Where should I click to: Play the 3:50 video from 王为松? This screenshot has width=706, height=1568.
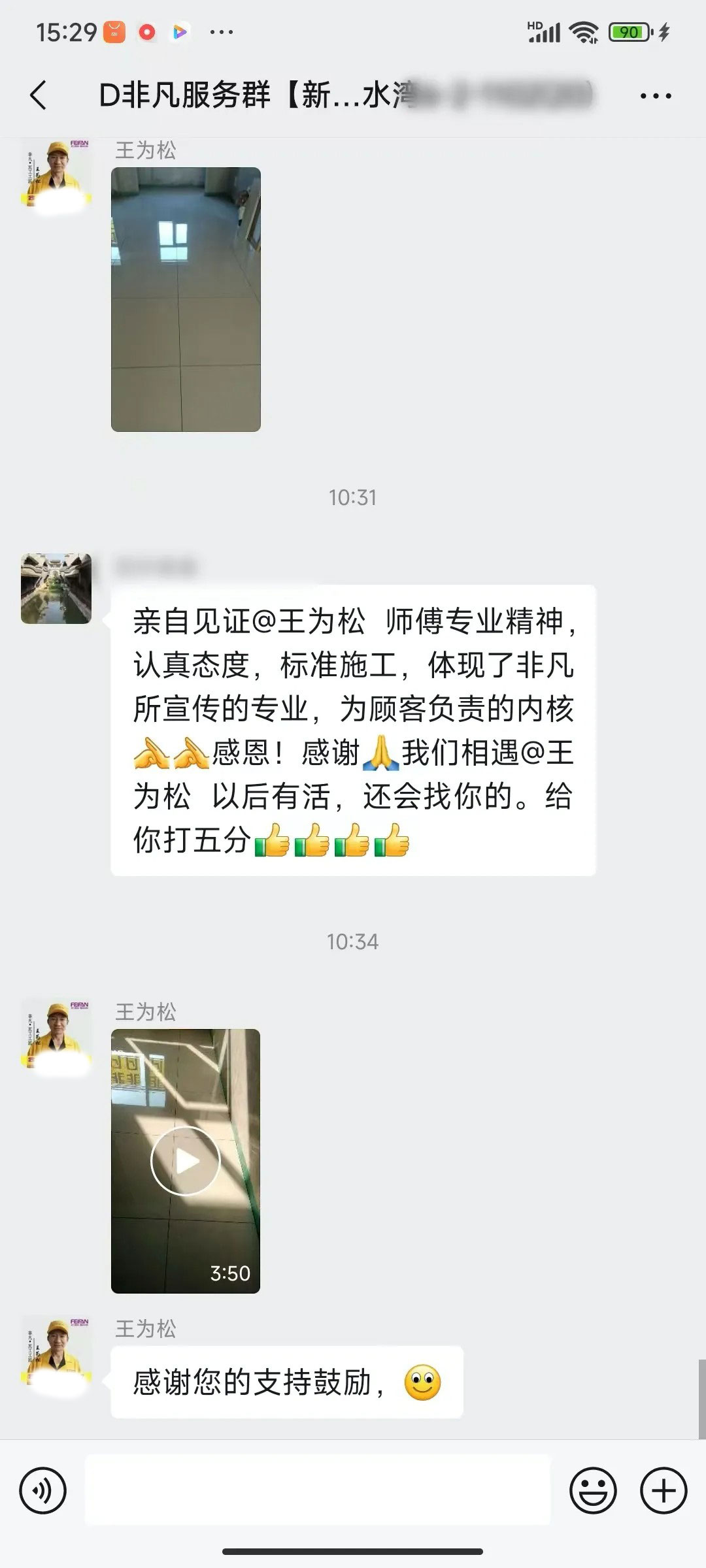(186, 1160)
